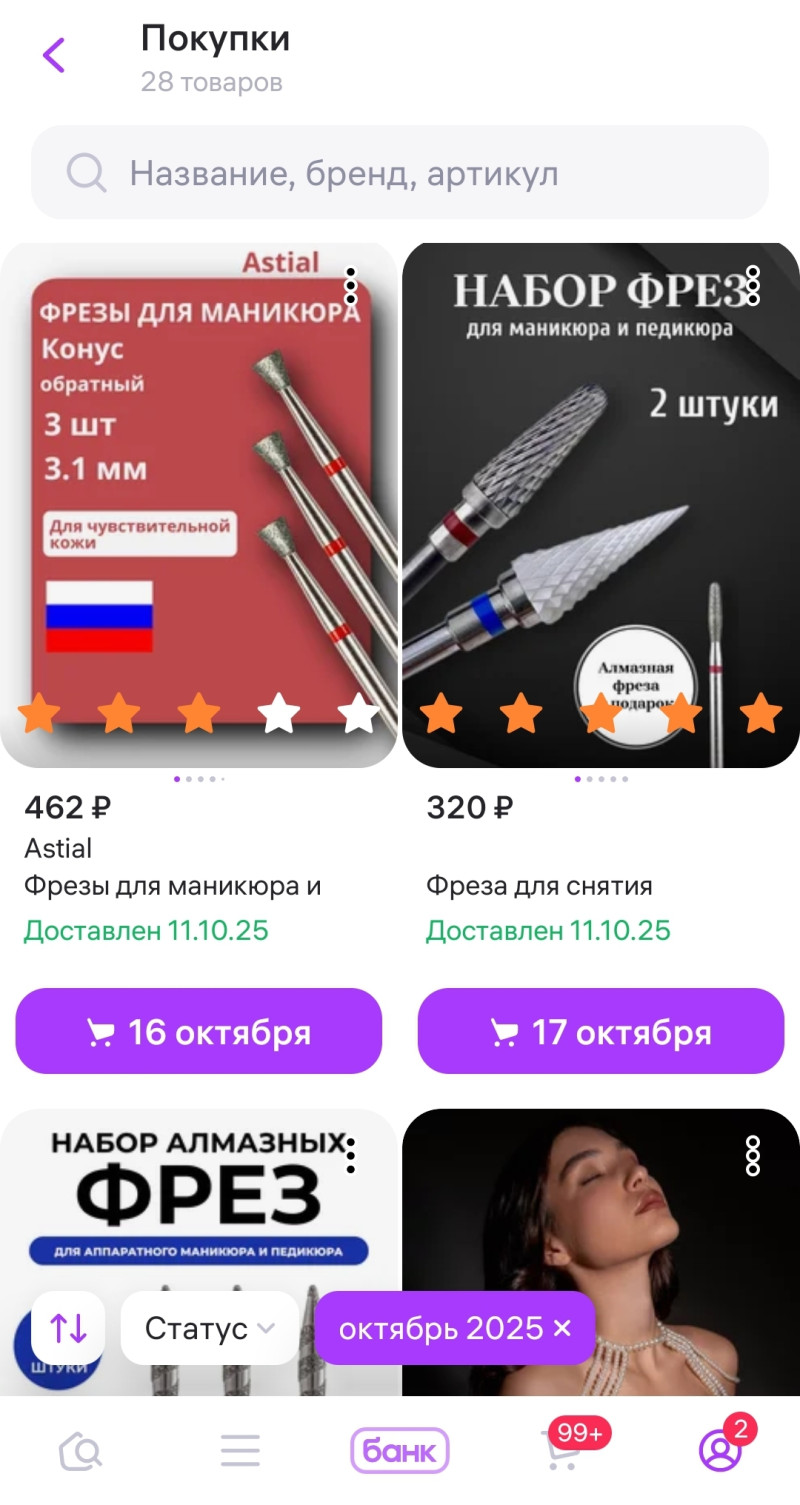The image size is (800, 1505).
Task: Add Фреза для снятия to cart, 17 октября
Action: tap(601, 1031)
